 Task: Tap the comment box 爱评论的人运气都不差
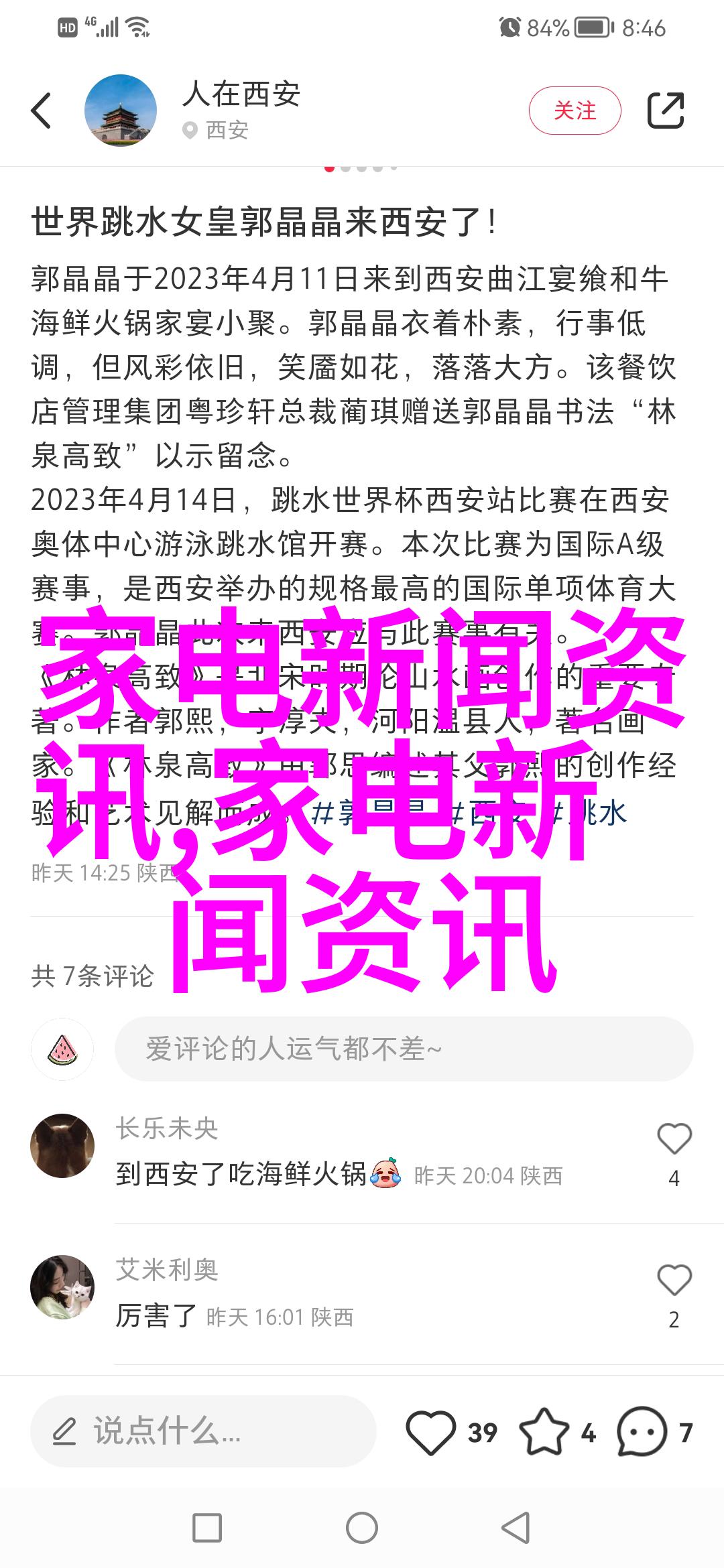point(404,1049)
